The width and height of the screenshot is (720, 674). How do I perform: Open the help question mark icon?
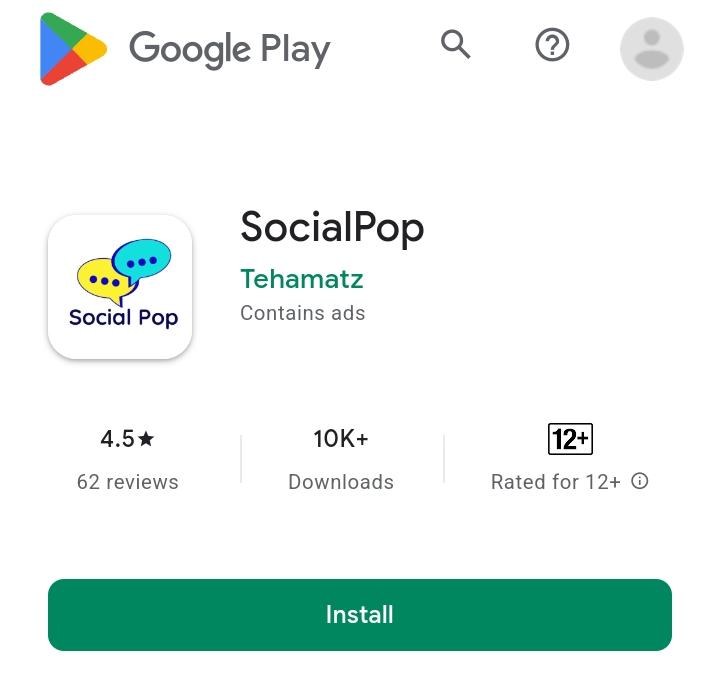pyautogui.click(x=552, y=46)
